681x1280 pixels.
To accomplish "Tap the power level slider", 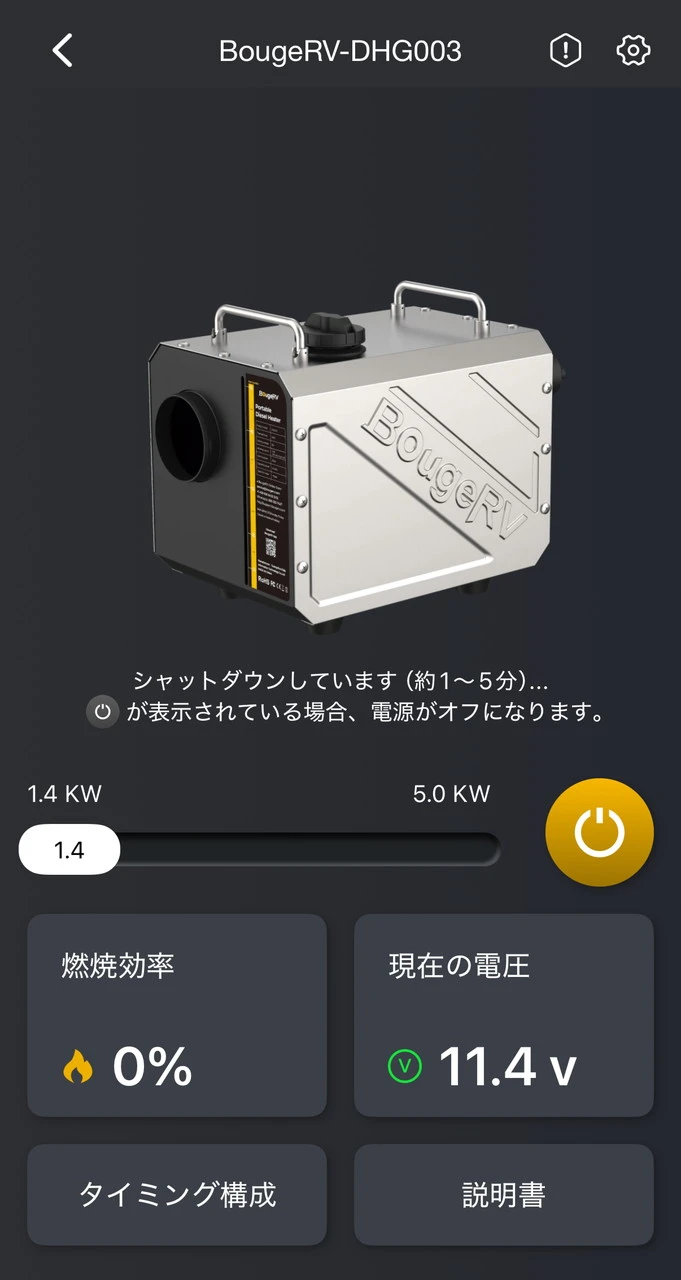I will click(260, 850).
